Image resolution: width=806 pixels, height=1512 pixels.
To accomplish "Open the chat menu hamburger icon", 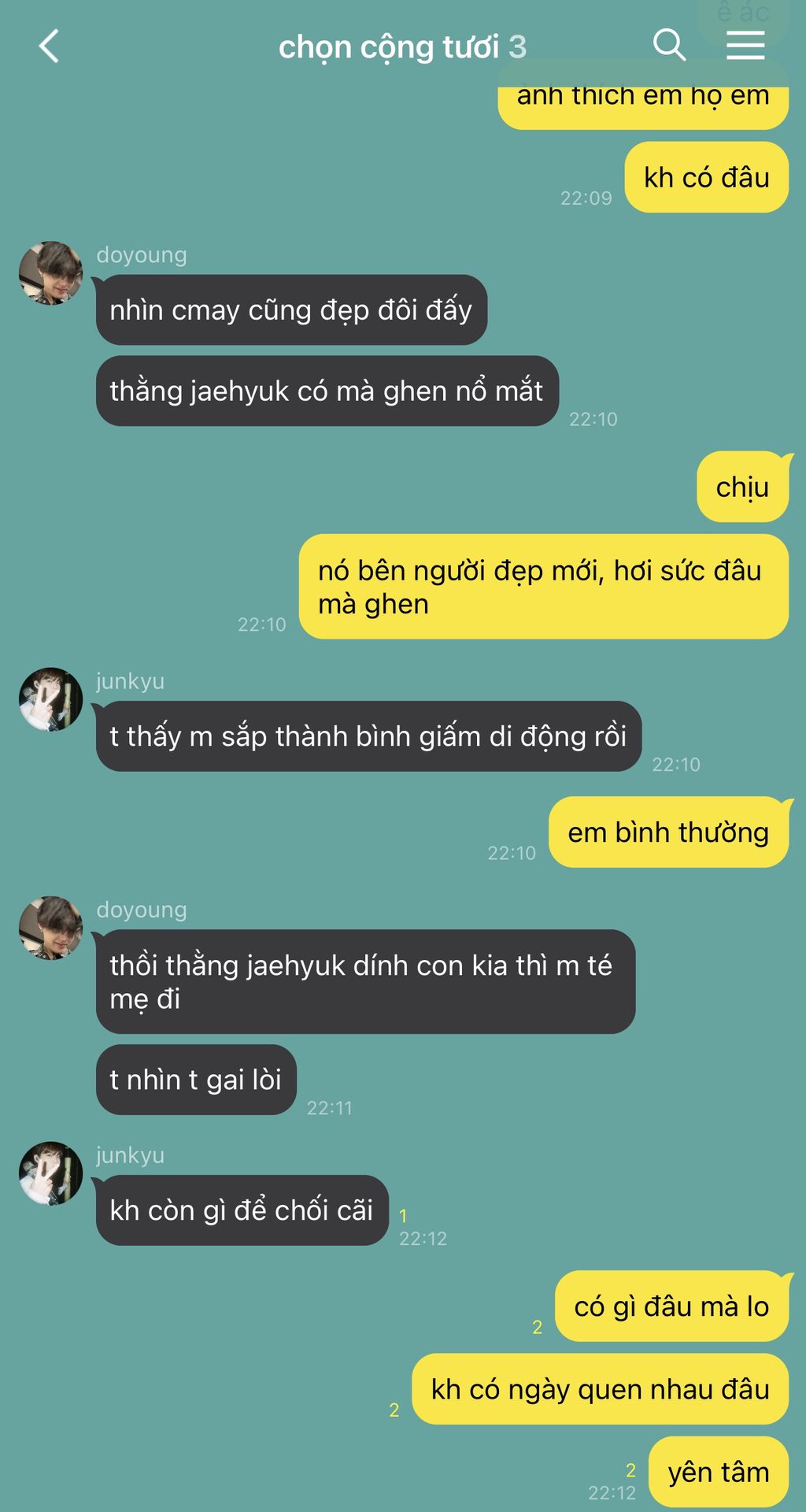I will [745, 45].
